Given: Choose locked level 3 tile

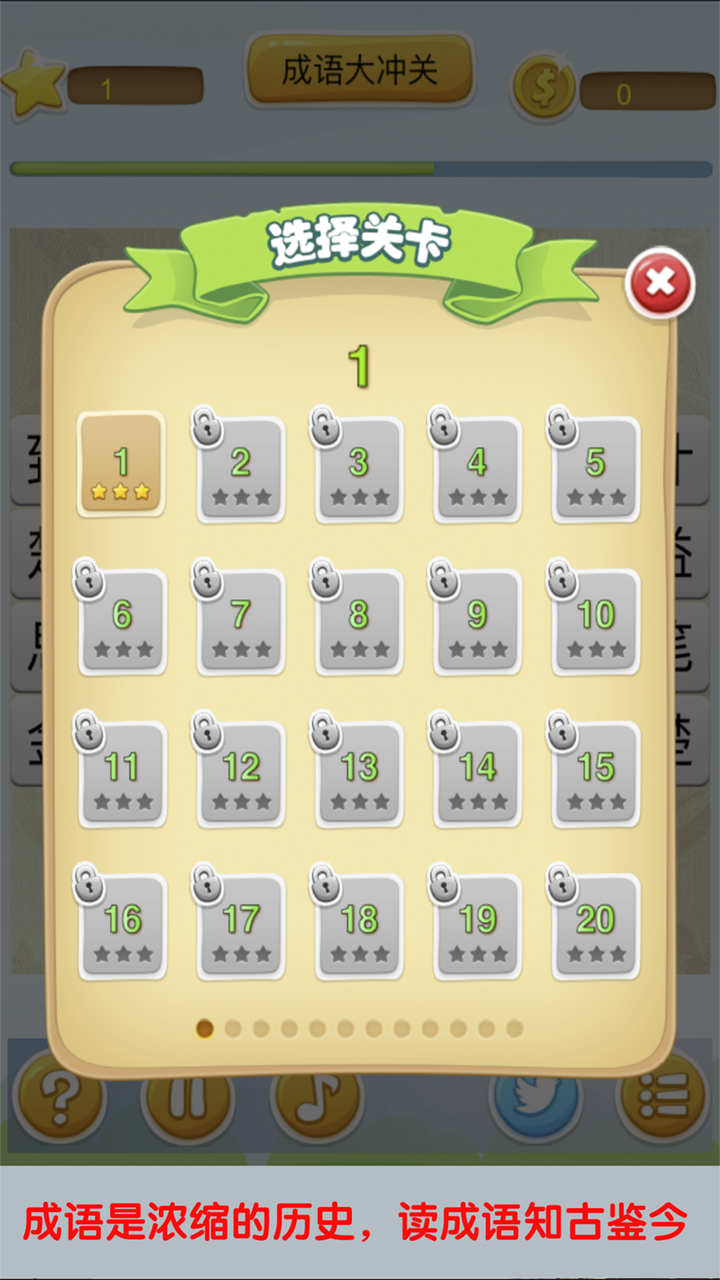Looking at the screenshot, I should point(359,470).
